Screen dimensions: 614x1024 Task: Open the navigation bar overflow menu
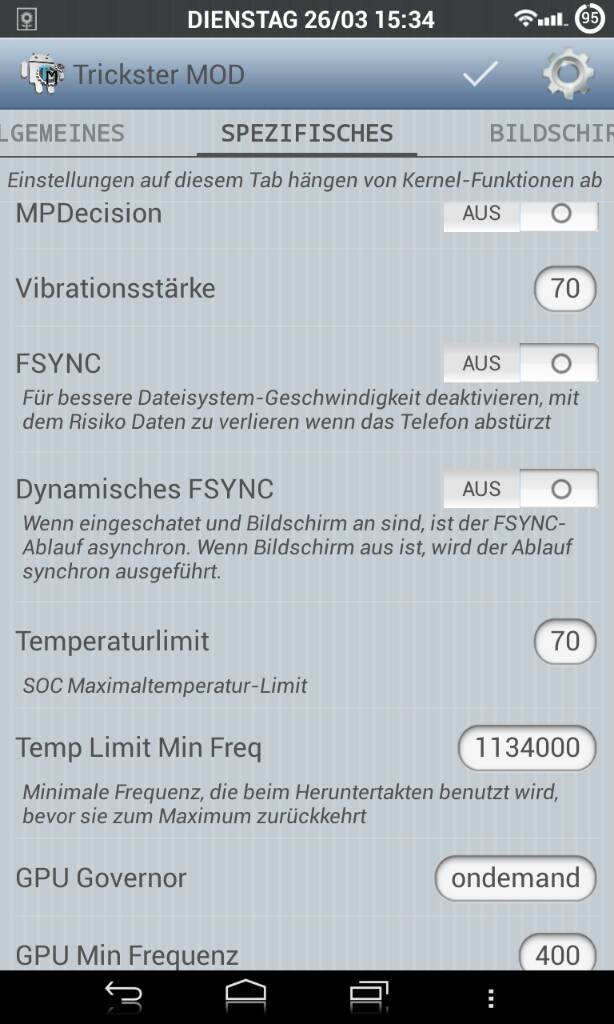point(491,998)
